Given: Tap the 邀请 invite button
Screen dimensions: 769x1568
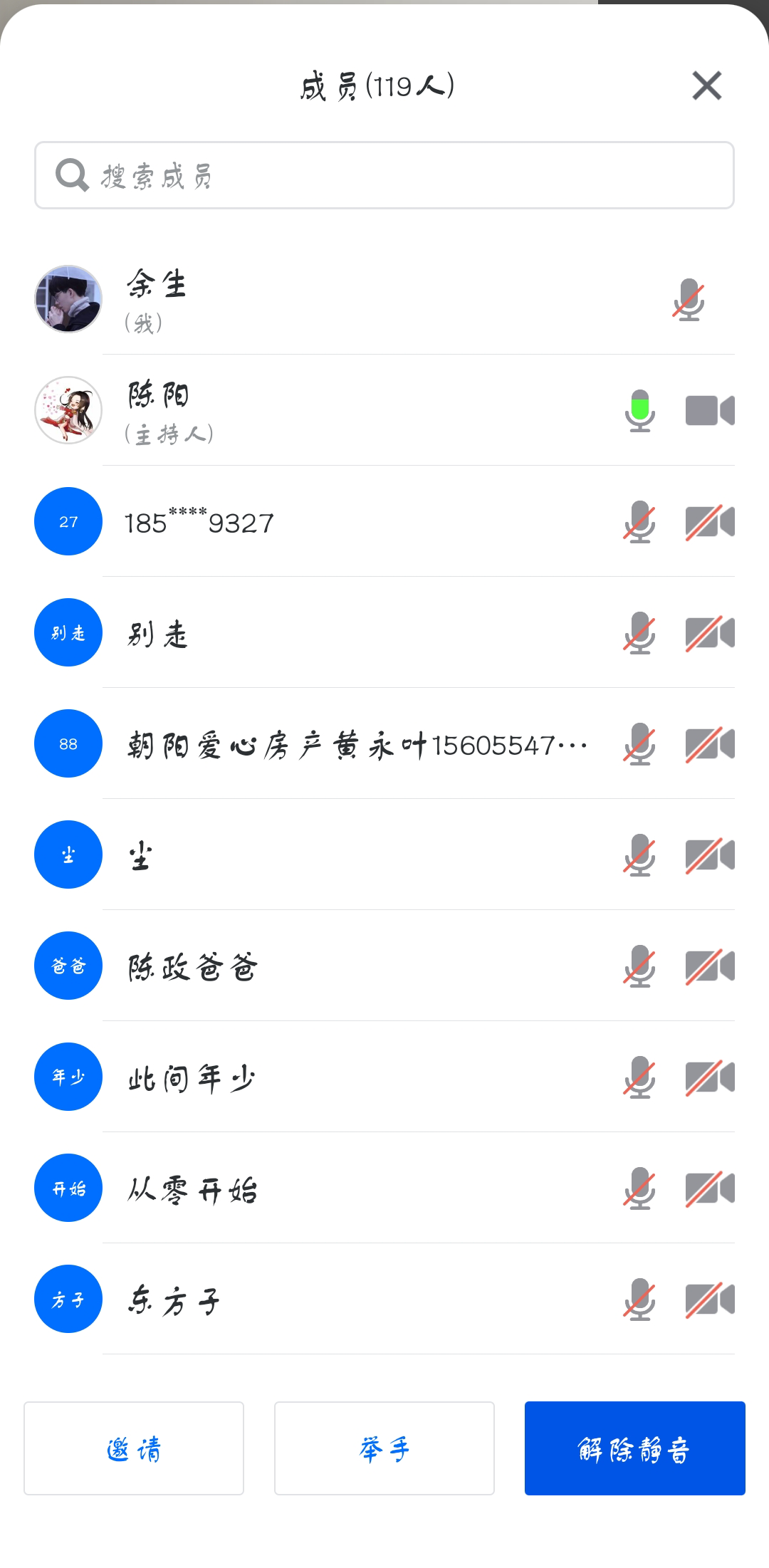Looking at the screenshot, I should pyautogui.click(x=134, y=1448).
